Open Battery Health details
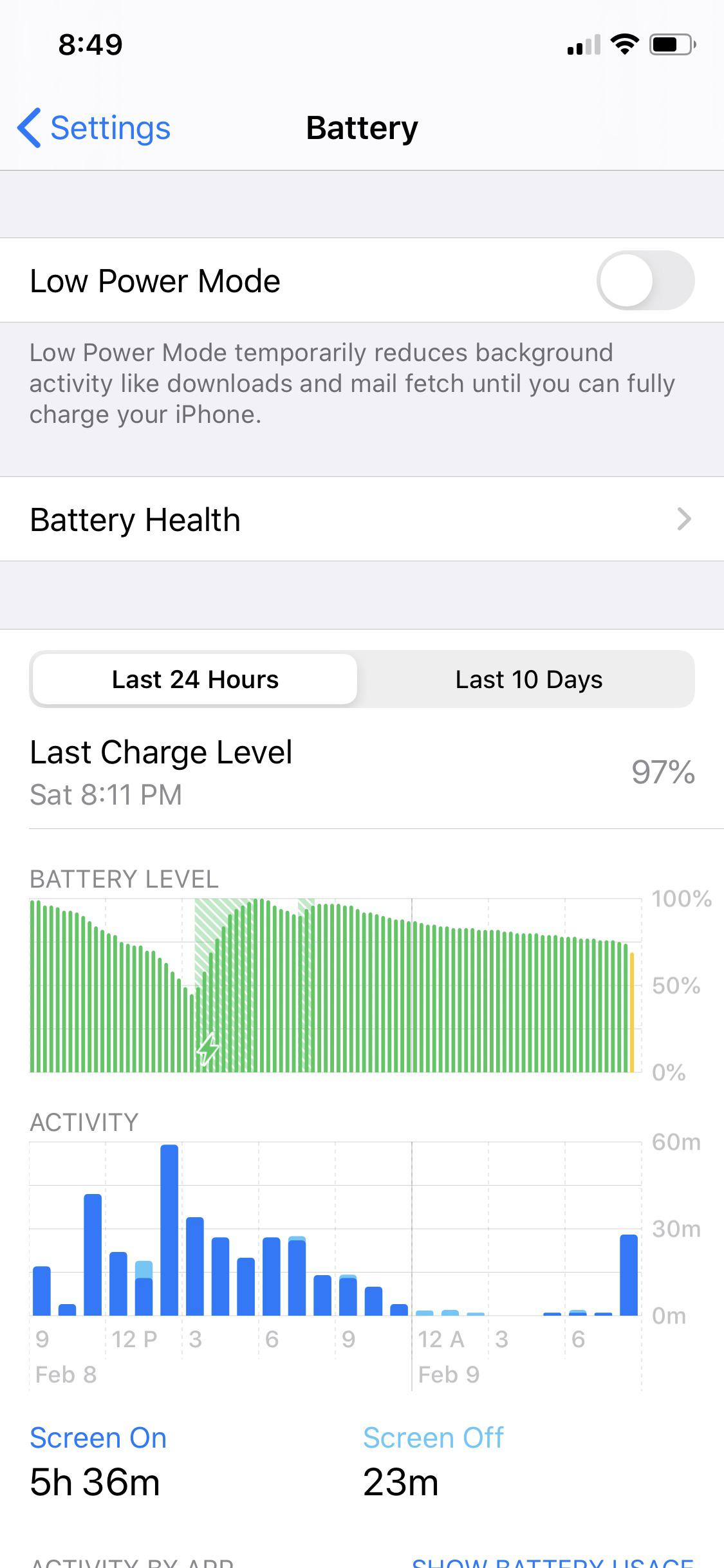The image size is (724, 1568). (360, 519)
